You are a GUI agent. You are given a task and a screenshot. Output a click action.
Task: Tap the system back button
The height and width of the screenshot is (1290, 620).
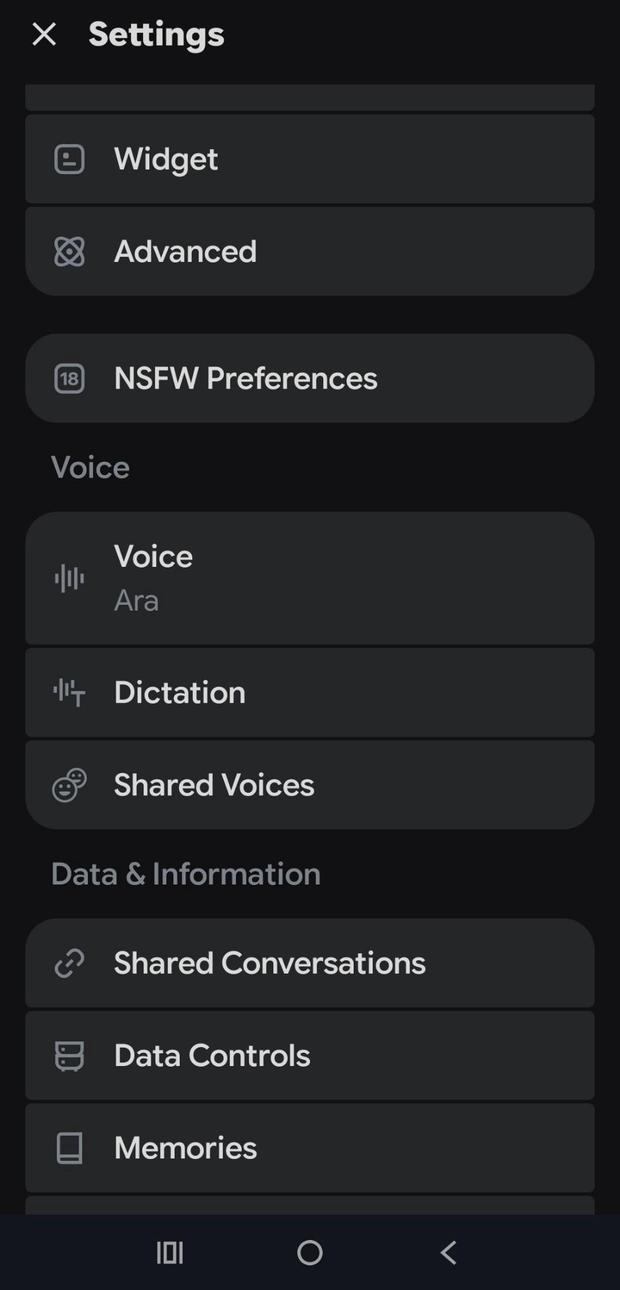point(449,1252)
